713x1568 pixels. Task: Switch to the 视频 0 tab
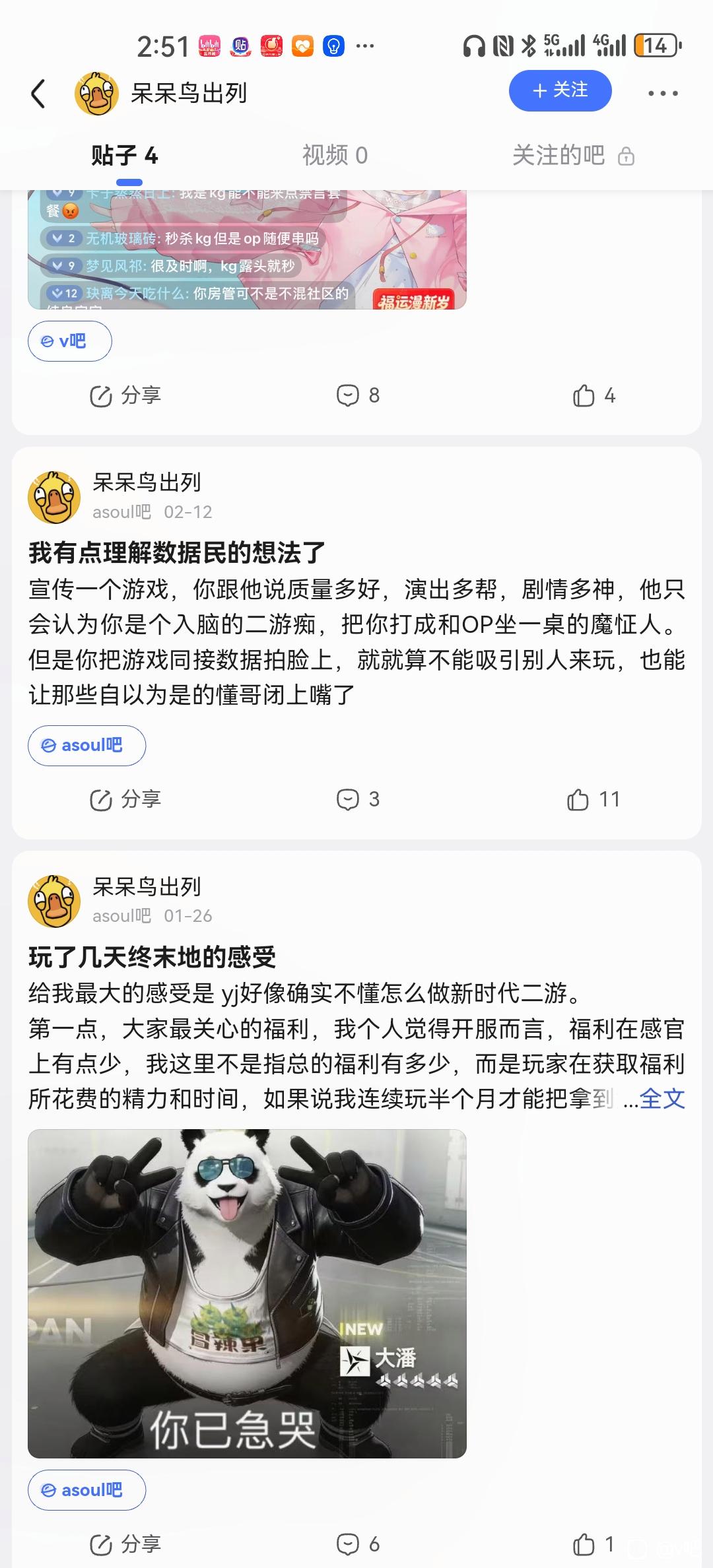click(335, 156)
